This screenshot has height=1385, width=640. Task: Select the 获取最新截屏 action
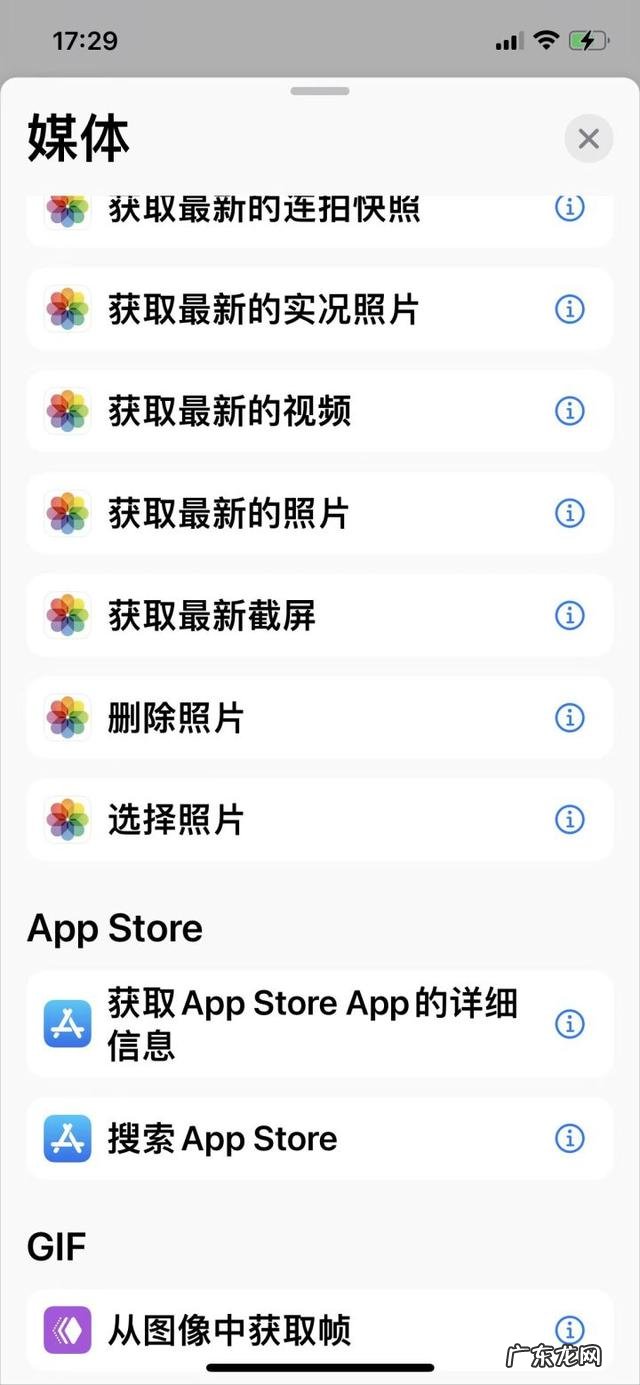[x=212, y=616]
